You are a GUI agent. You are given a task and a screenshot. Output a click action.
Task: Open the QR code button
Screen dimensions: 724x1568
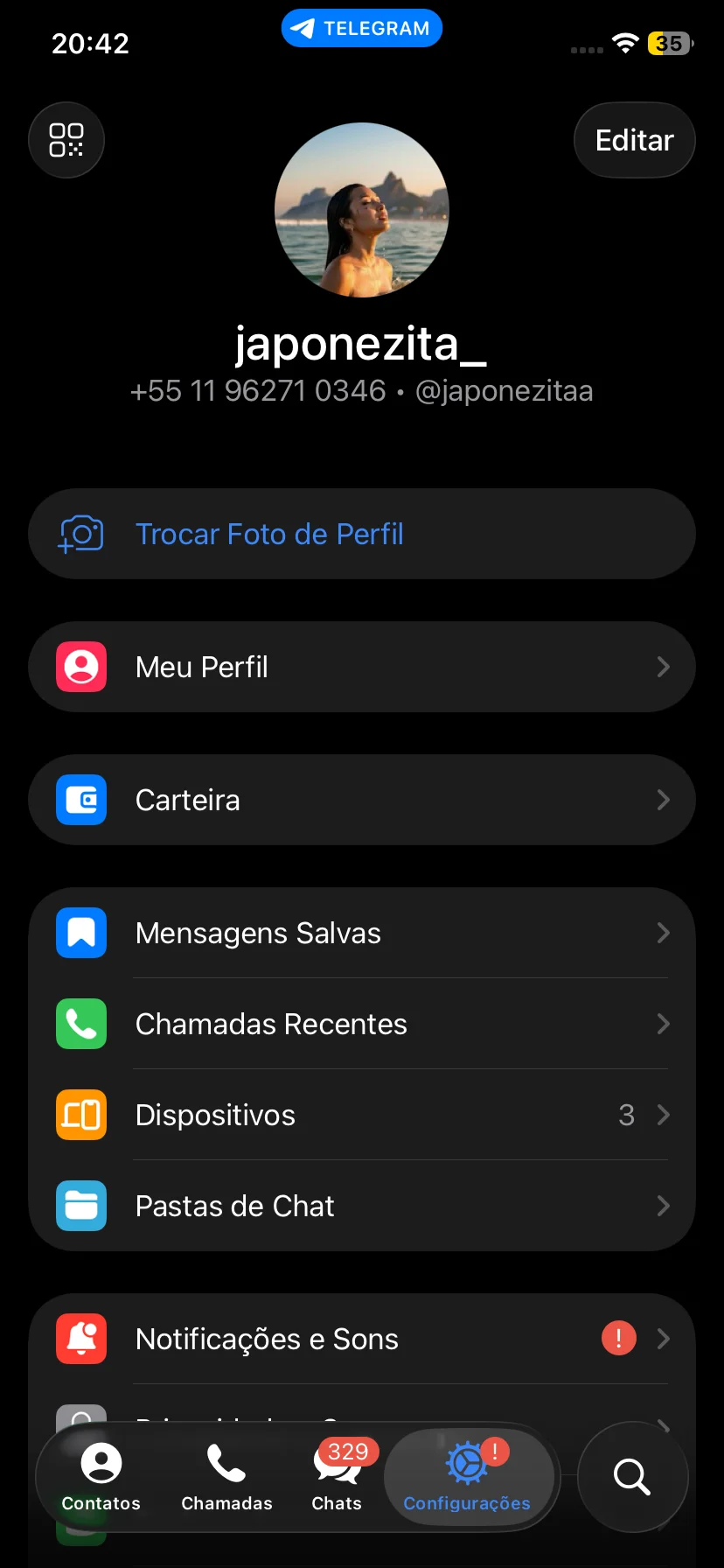pos(66,140)
